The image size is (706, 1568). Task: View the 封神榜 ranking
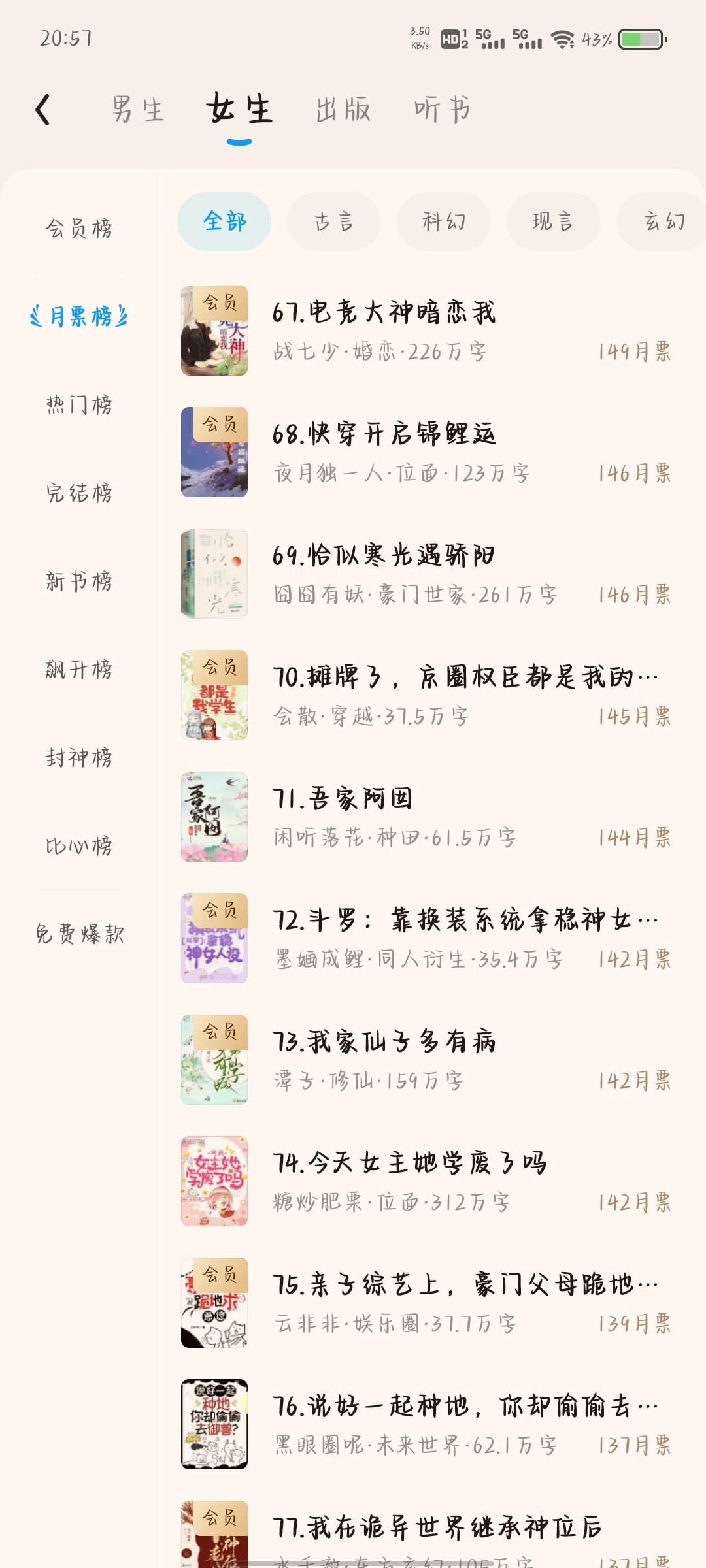click(x=78, y=758)
